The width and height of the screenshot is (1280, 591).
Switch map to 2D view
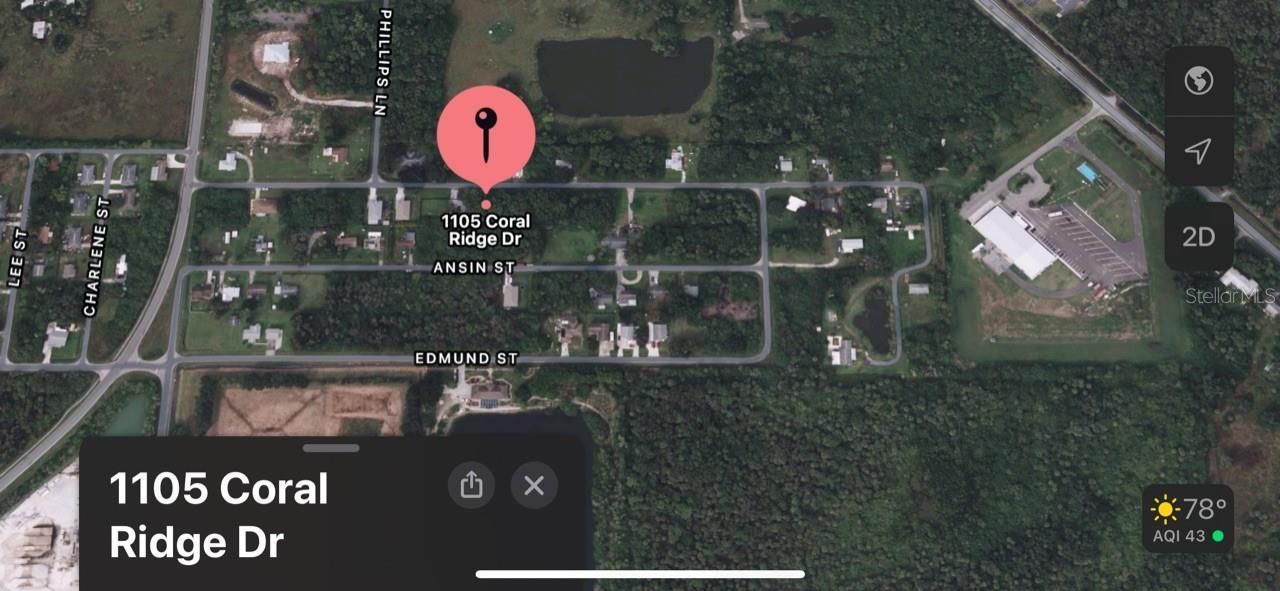[x=1198, y=237]
